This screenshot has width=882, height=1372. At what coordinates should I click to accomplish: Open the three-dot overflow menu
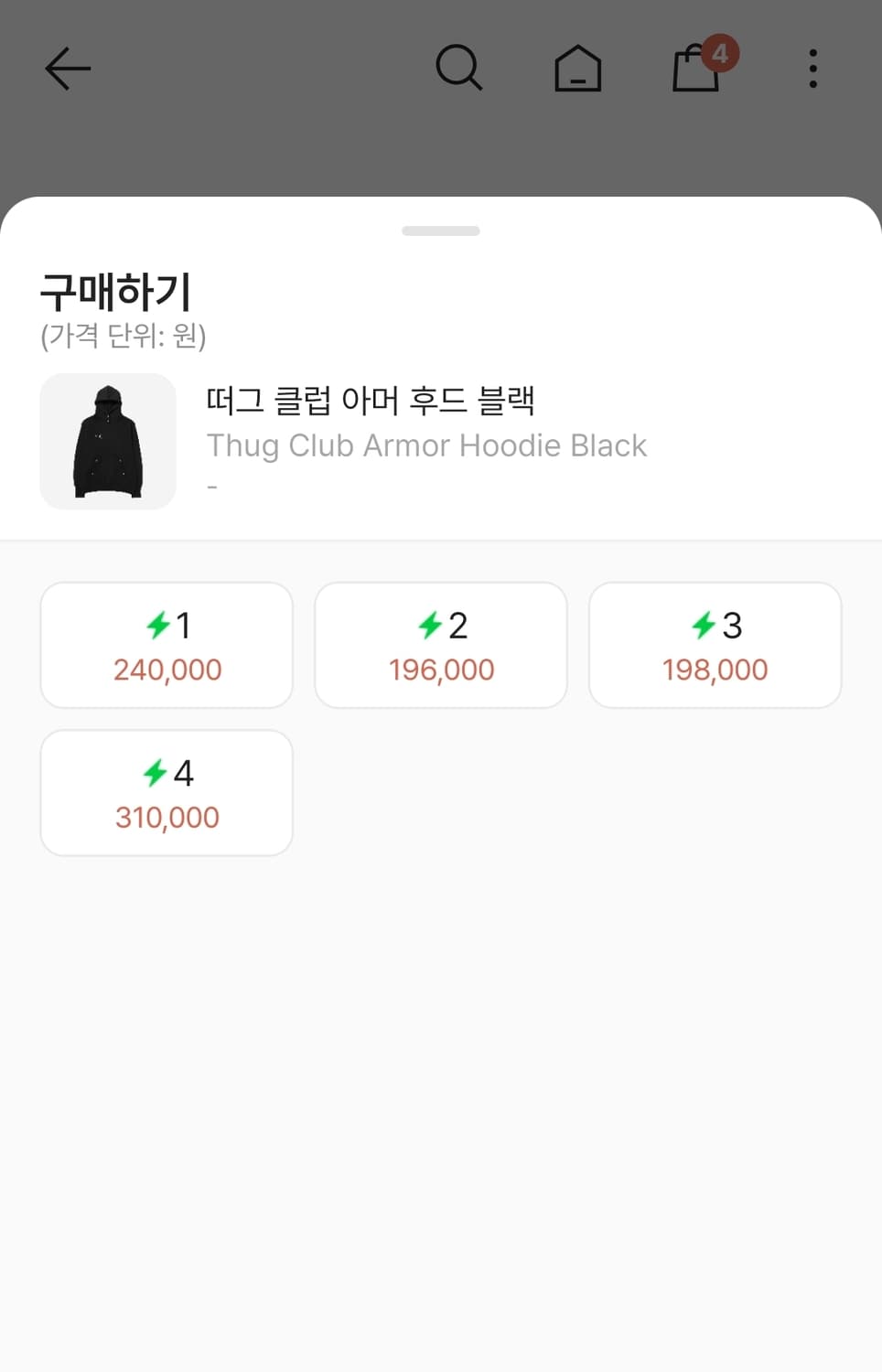tap(812, 68)
